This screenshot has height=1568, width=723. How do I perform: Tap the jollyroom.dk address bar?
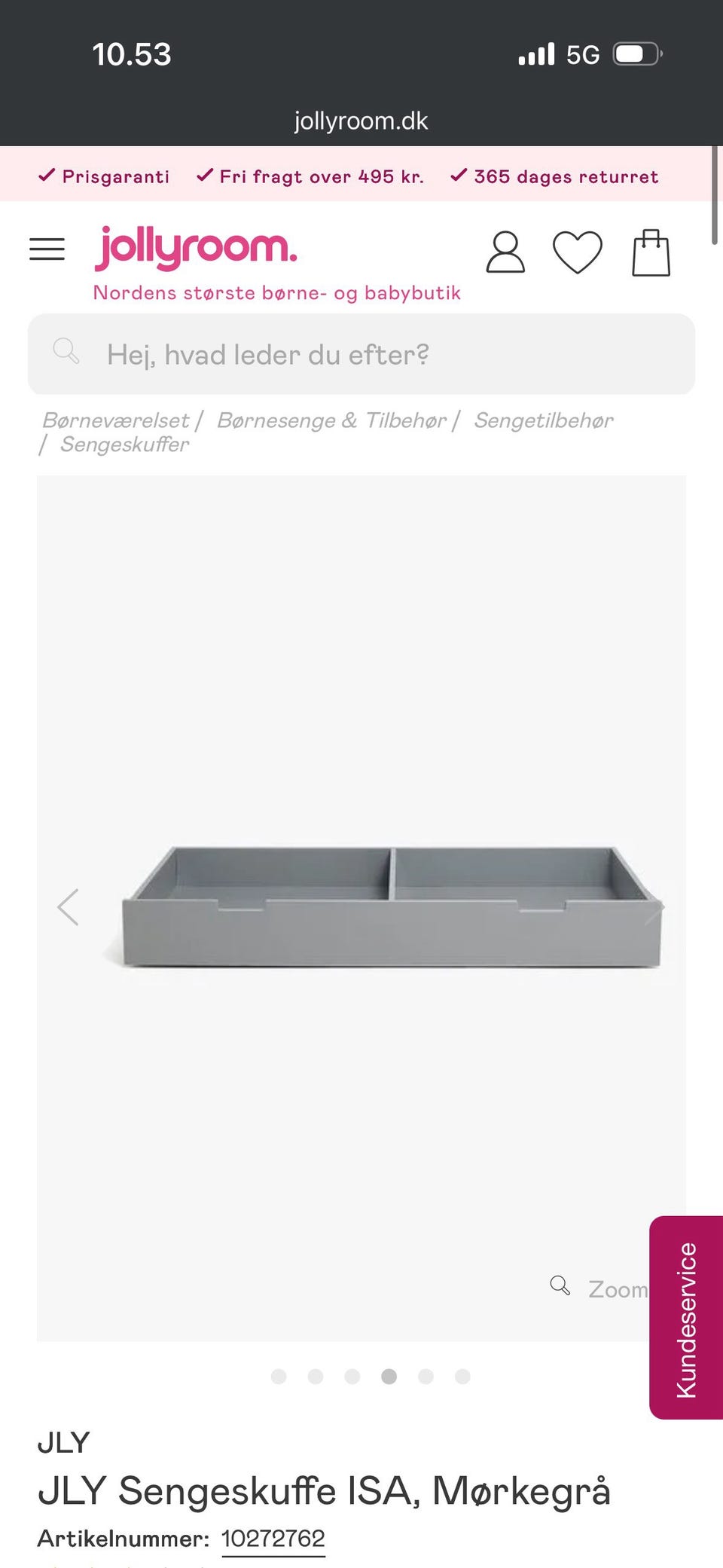point(361,121)
